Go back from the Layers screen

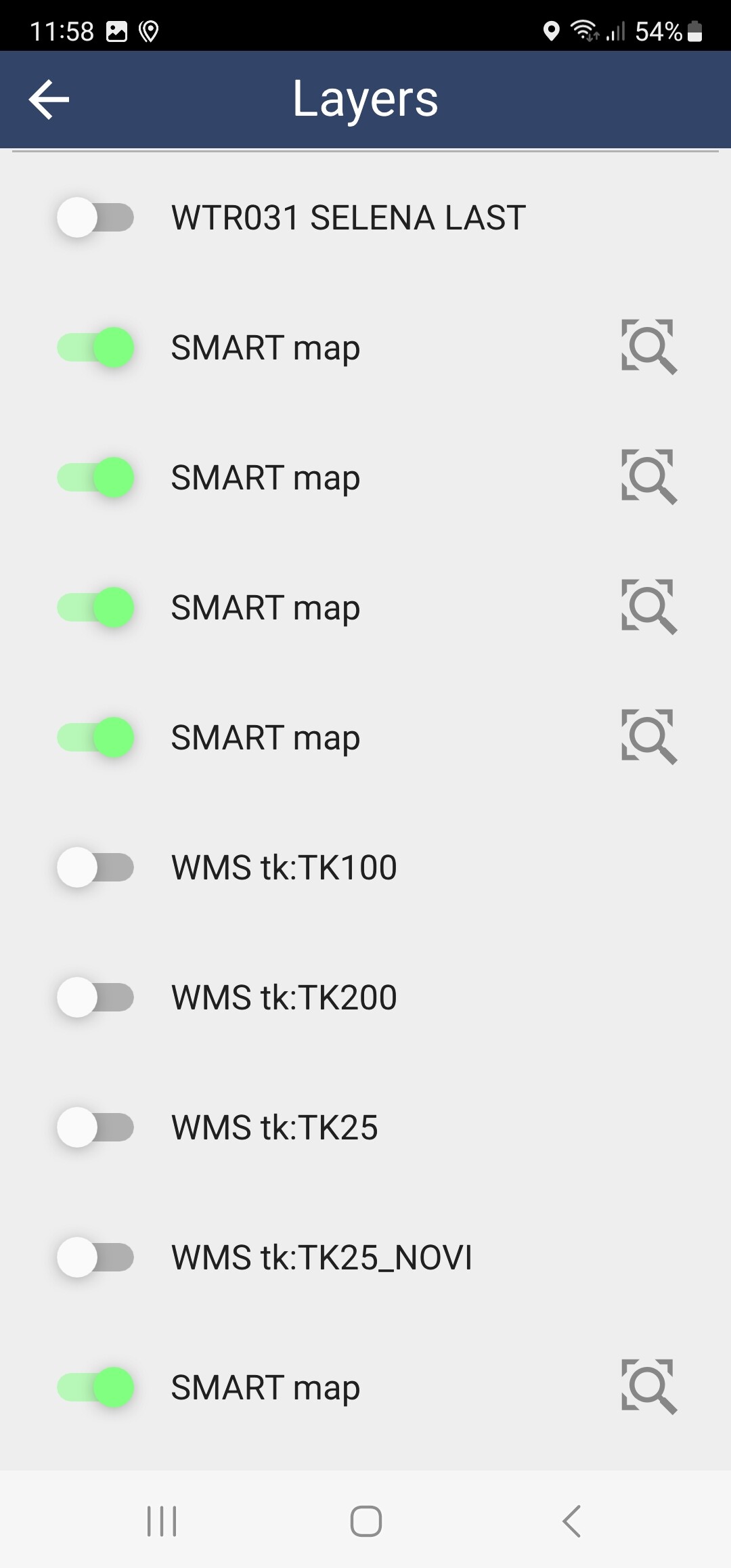49,100
